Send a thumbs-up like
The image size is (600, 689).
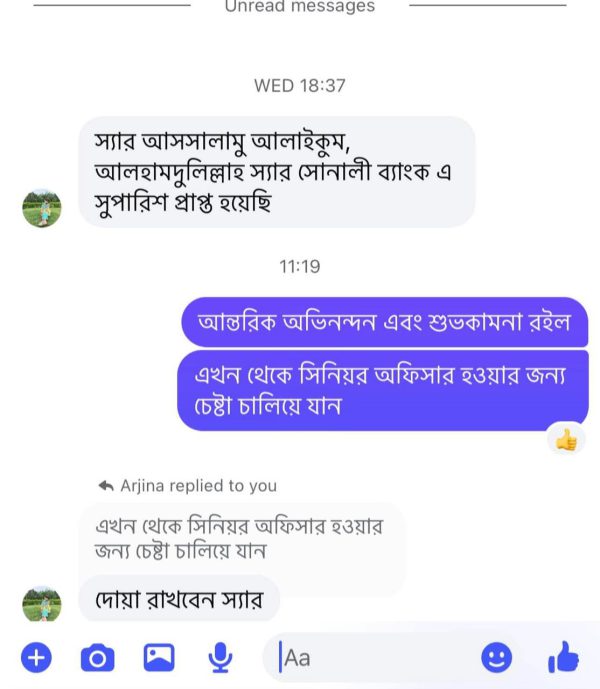click(x=563, y=657)
